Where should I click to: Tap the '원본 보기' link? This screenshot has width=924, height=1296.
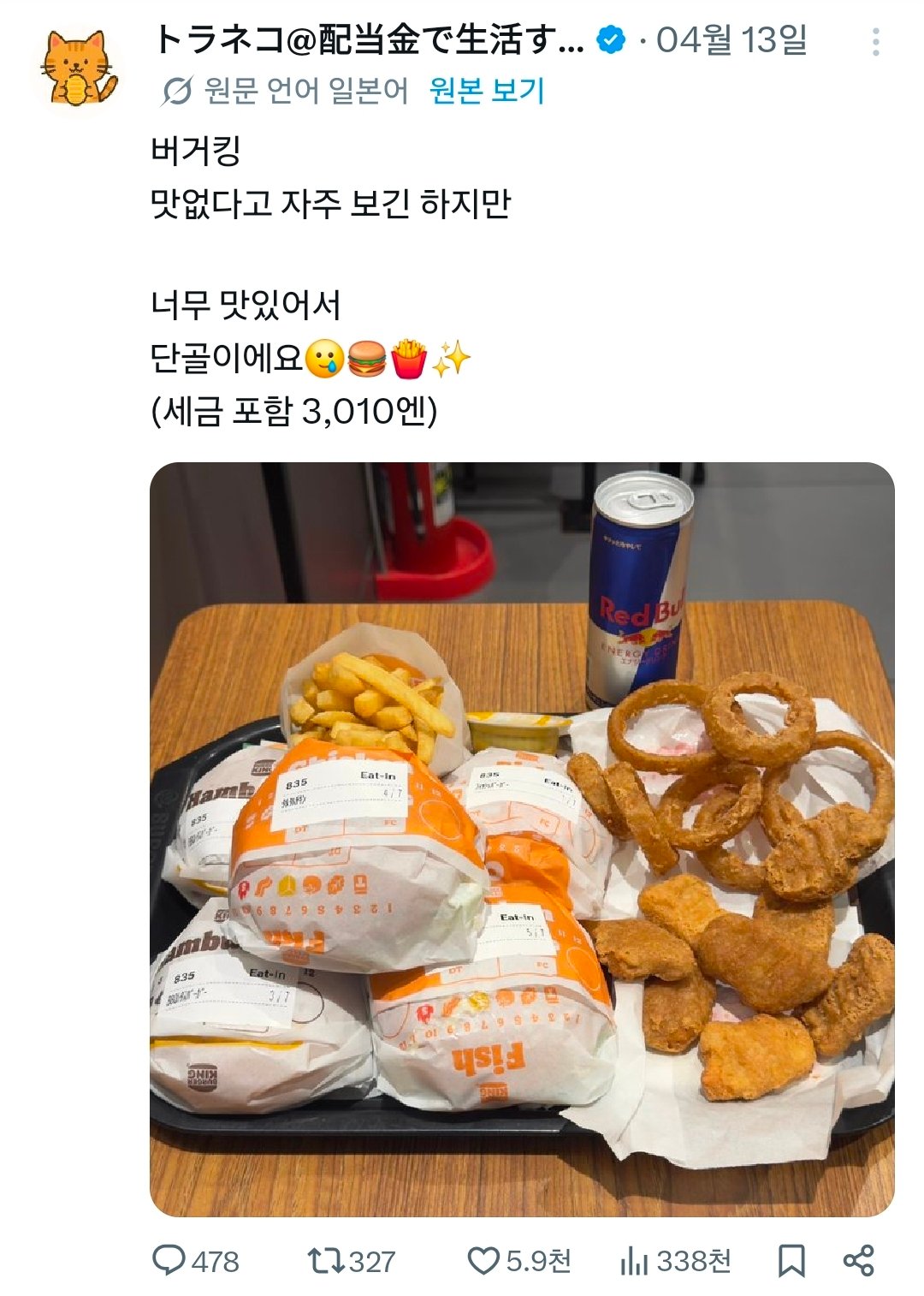[487, 90]
